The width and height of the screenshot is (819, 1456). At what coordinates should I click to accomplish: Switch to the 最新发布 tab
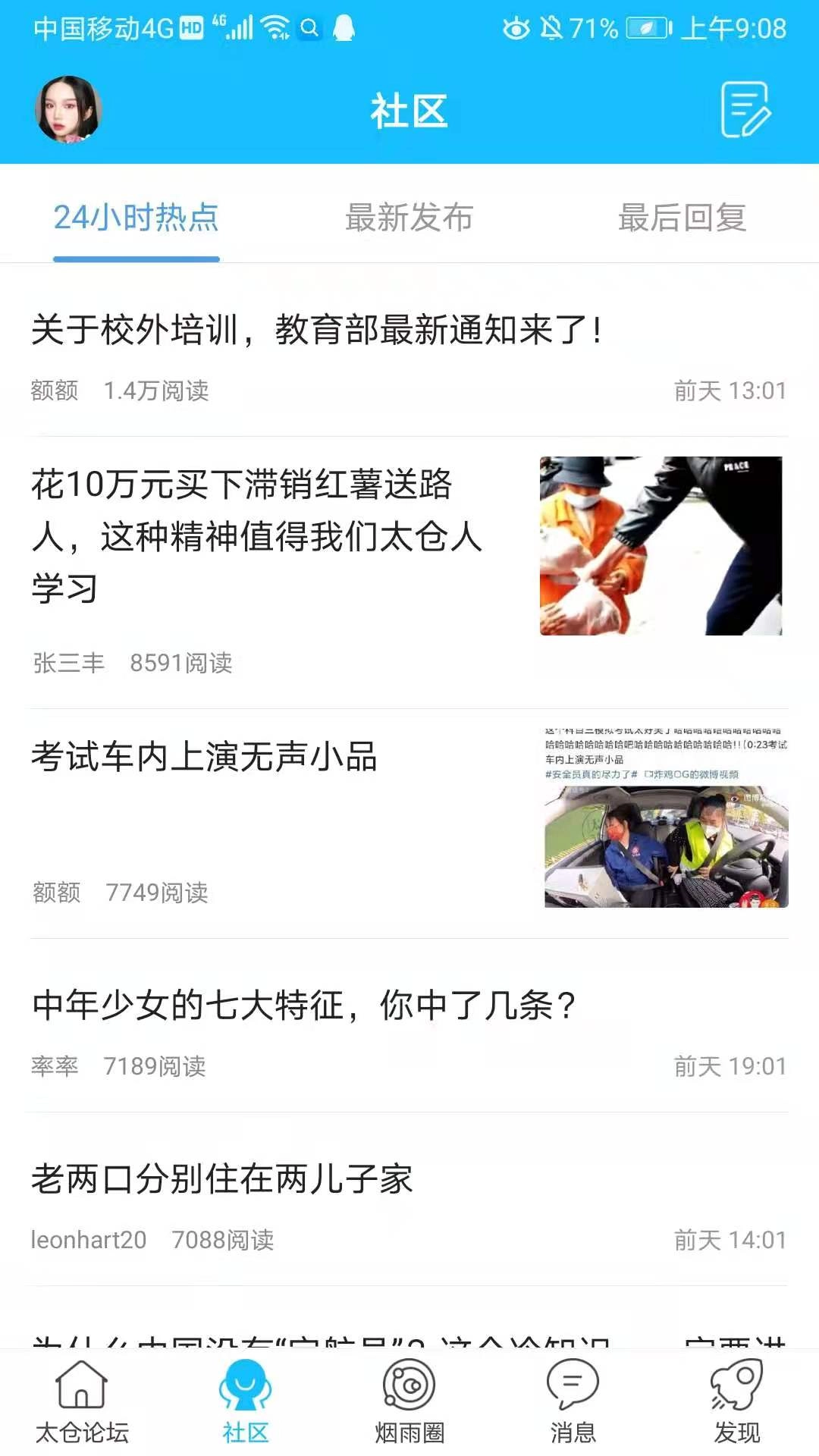[409, 218]
